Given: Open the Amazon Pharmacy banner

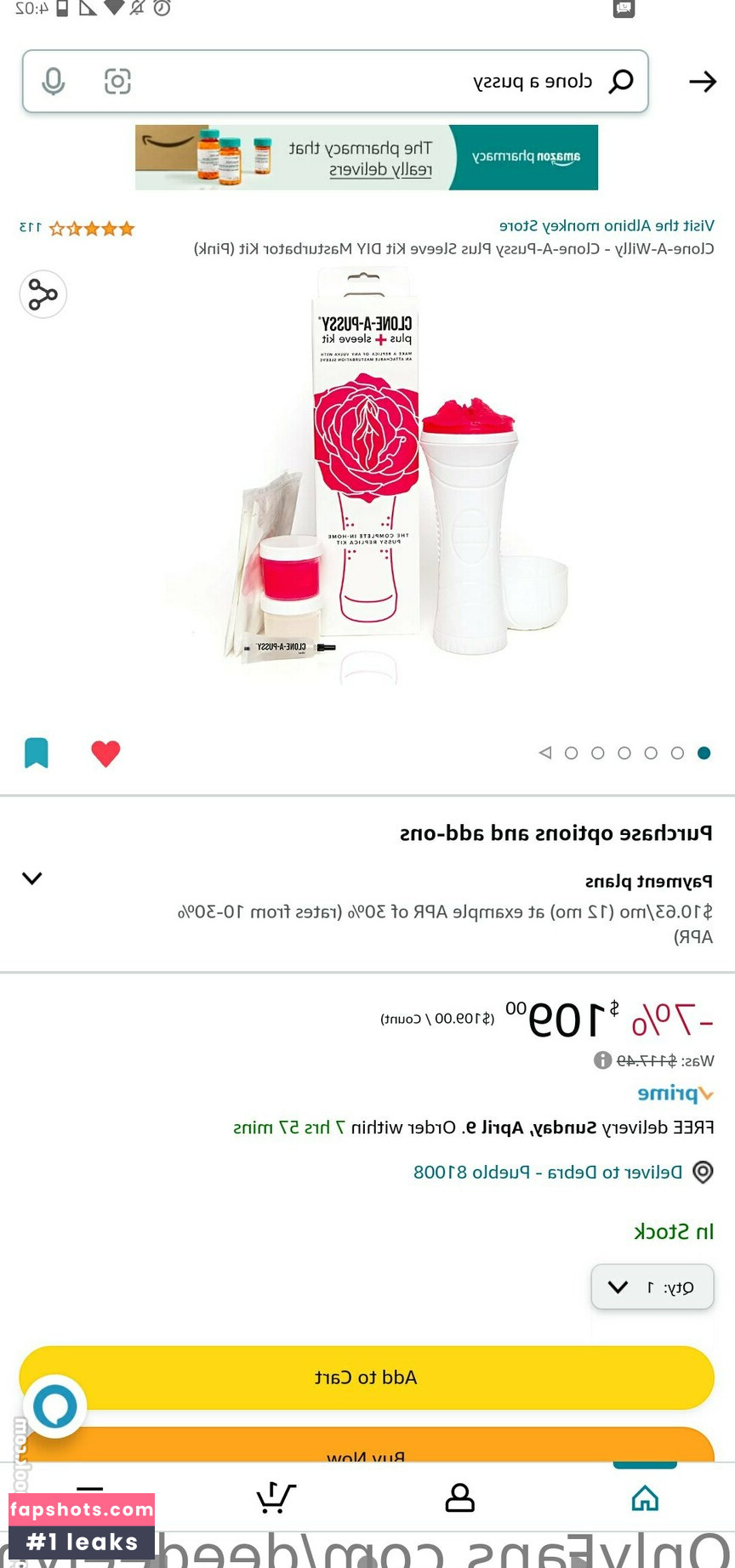Looking at the screenshot, I should [367, 157].
